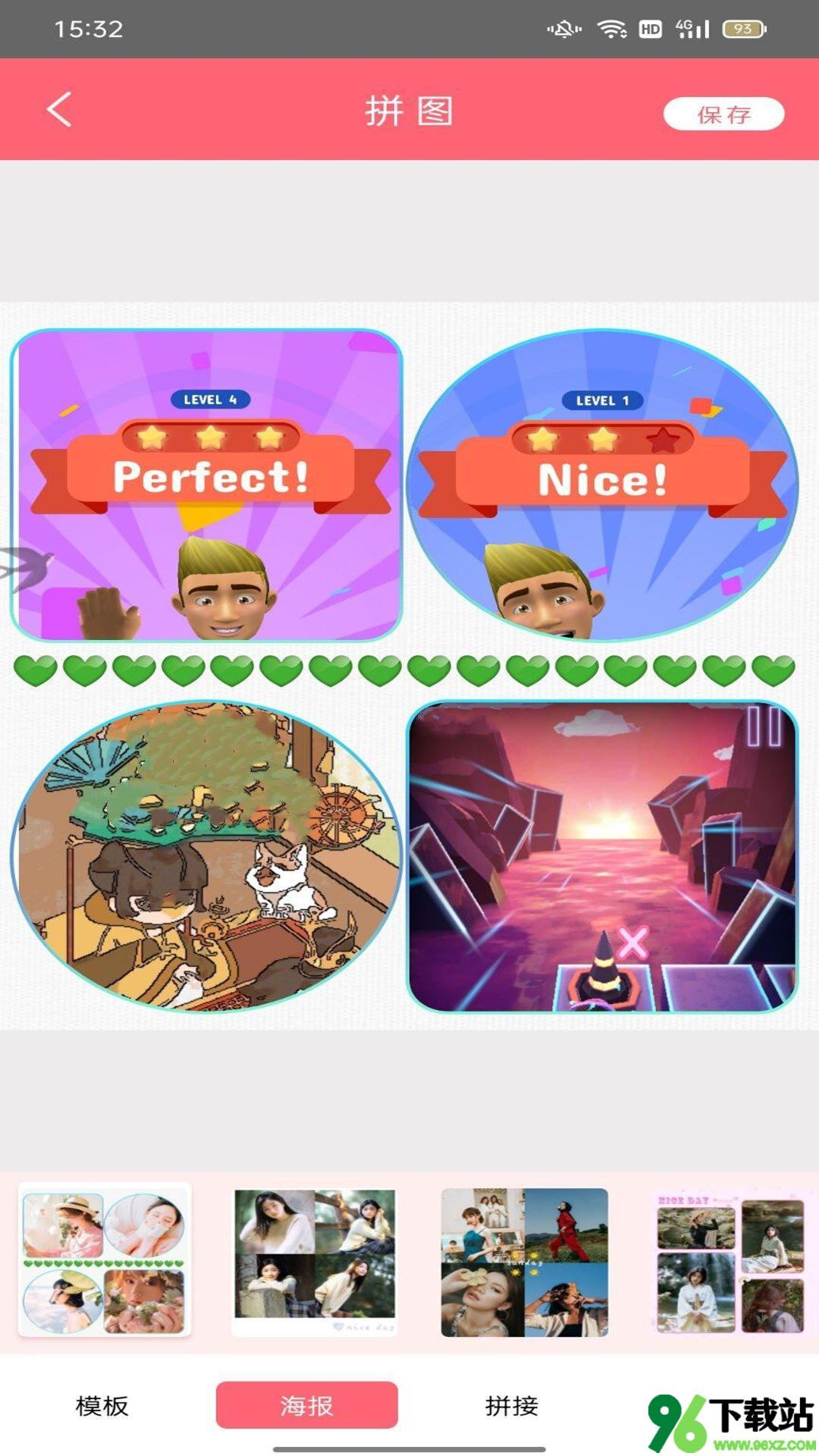Choose the pink Nice Day poster template
819x1456 pixels.
[730, 1262]
